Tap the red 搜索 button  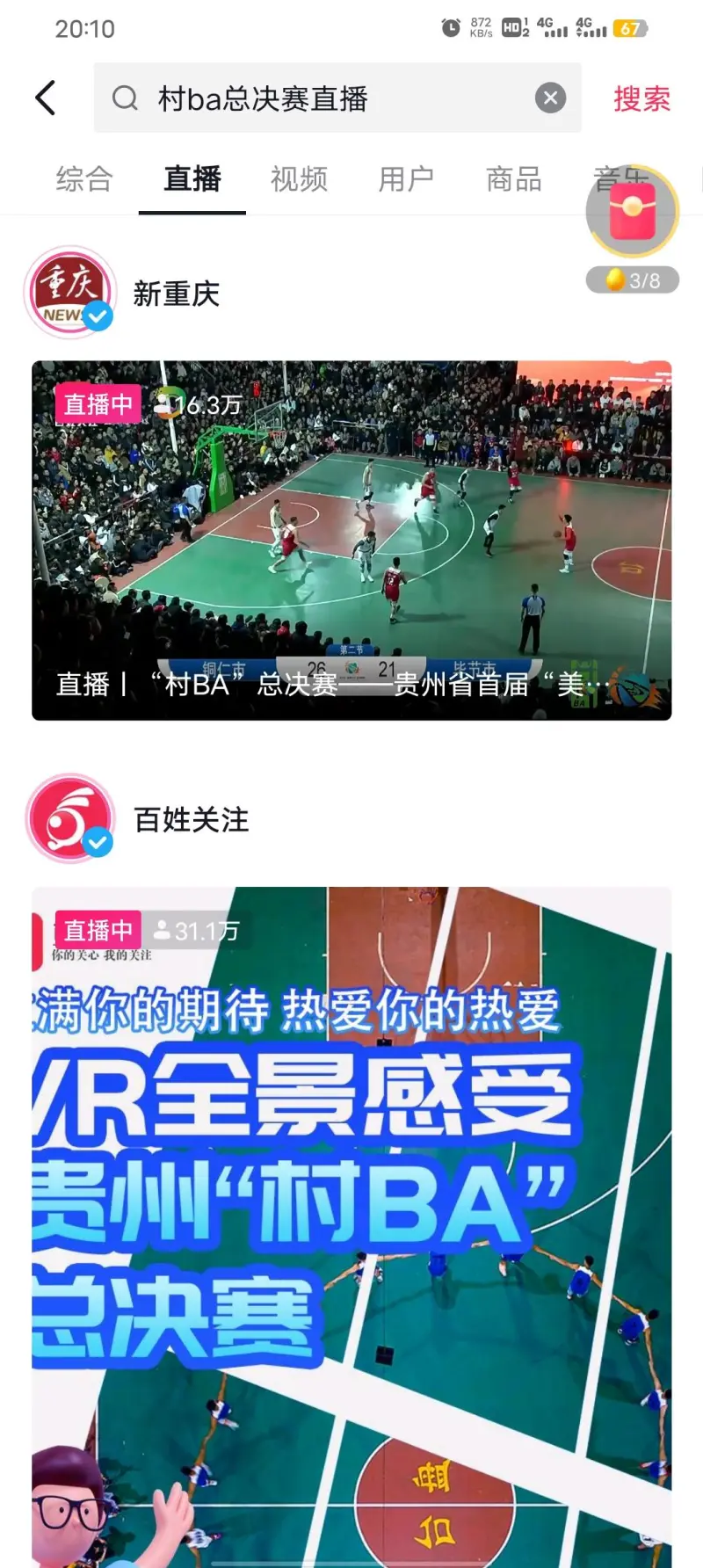click(x=641, y=98)
